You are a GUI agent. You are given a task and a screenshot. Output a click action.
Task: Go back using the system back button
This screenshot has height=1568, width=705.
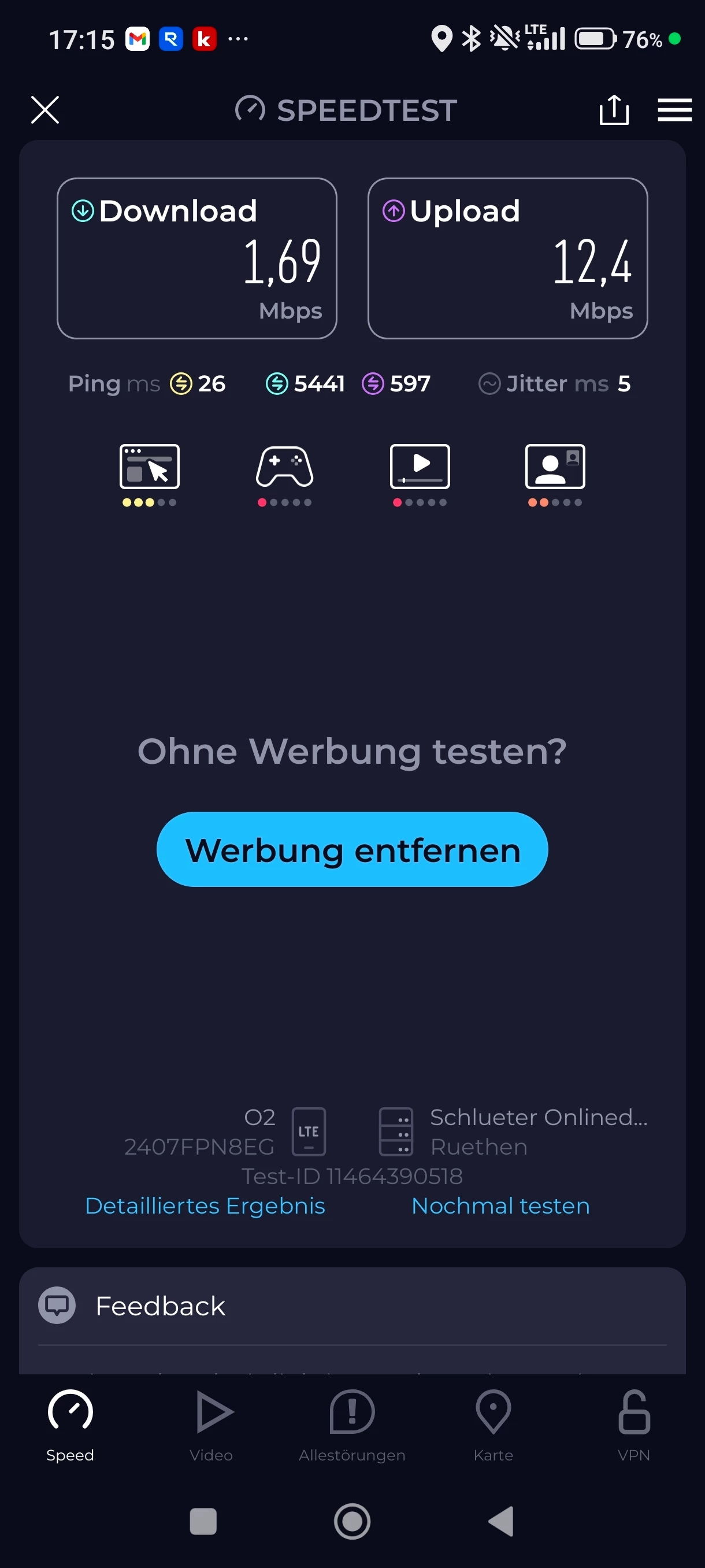[x=501, y=1521]
